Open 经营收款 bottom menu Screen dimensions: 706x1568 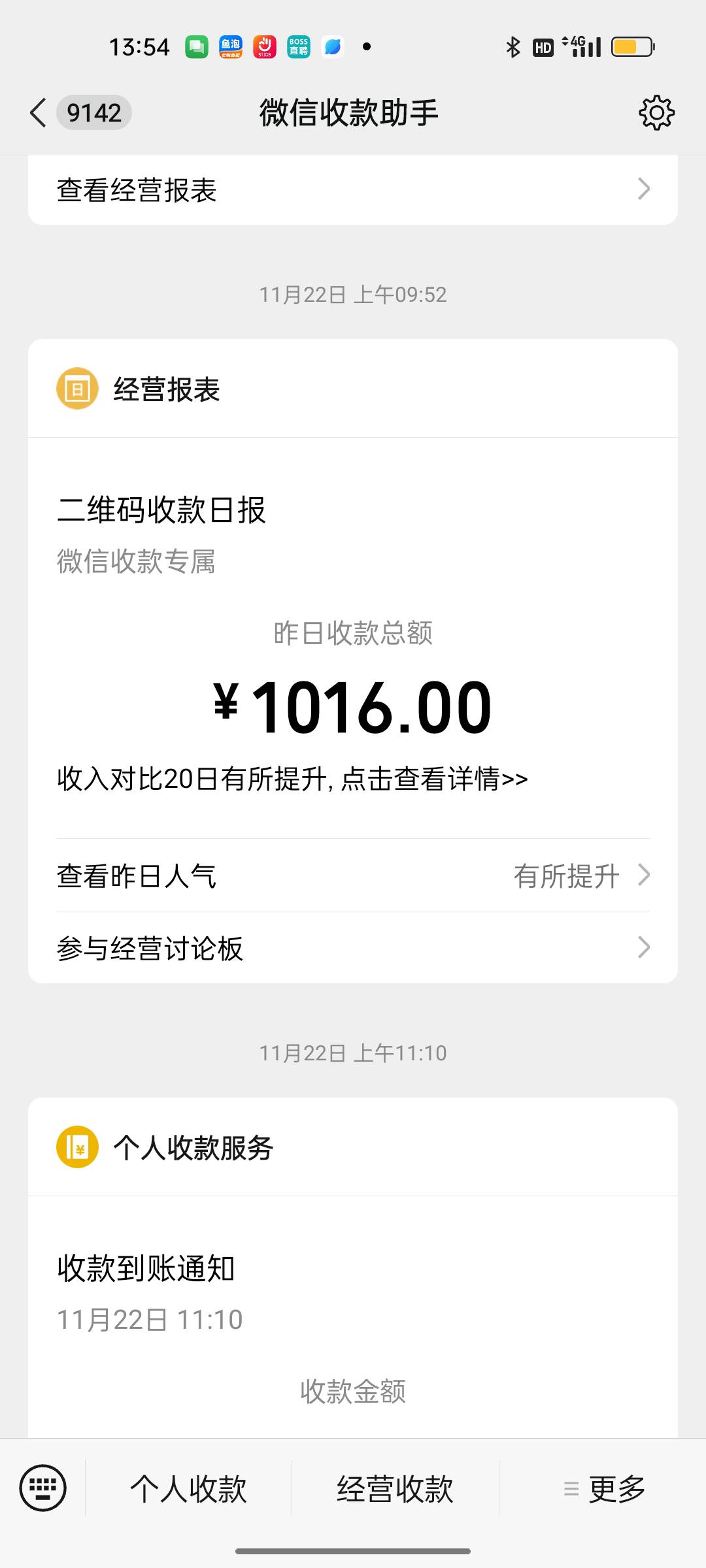coord(395,1488)
